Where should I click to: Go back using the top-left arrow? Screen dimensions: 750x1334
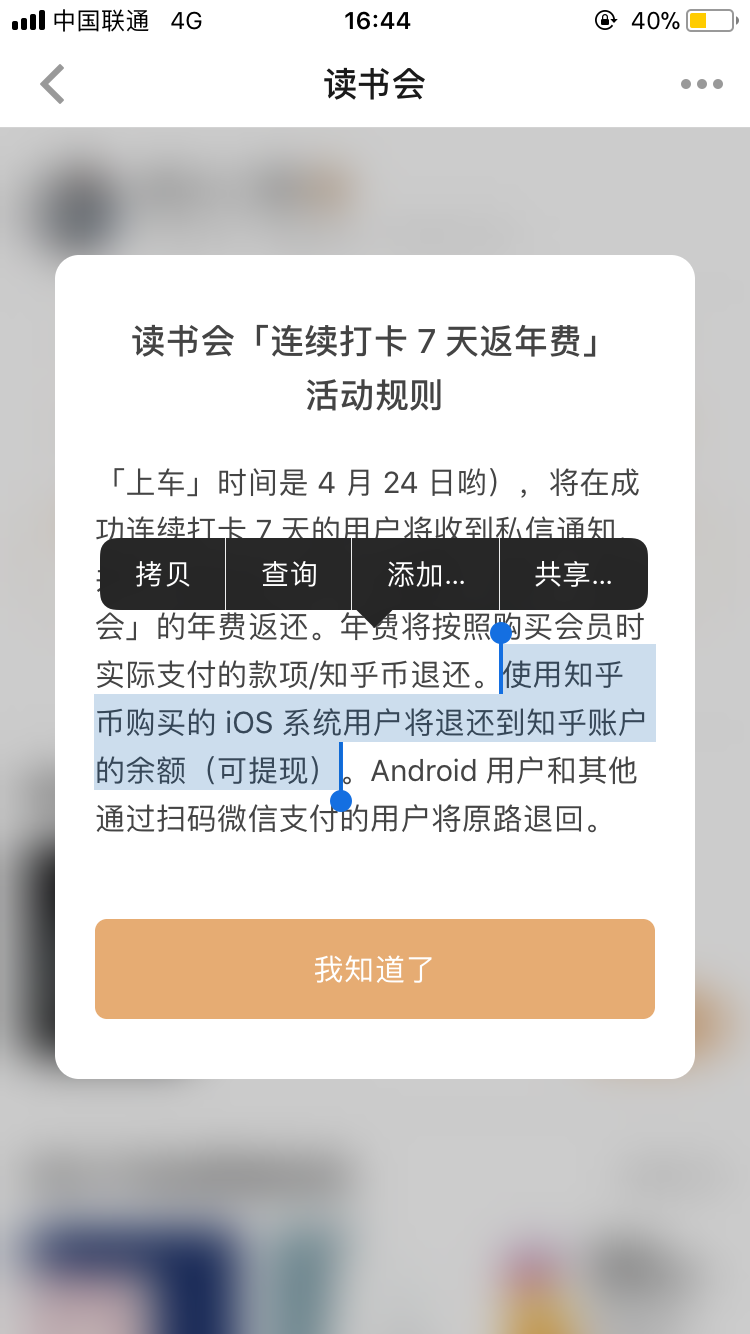coord(53,84)
